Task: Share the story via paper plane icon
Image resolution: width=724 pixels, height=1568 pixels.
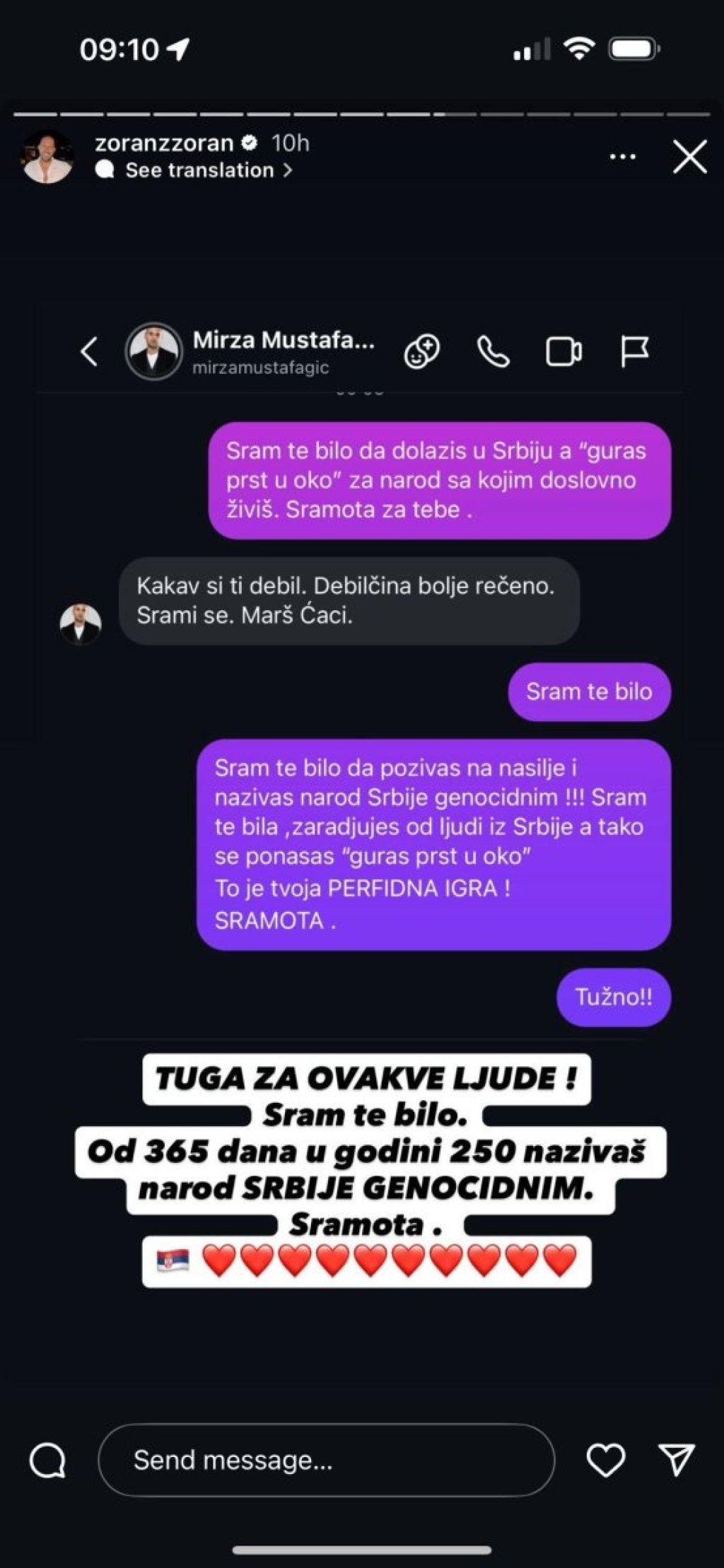Action: click(677, 1460)
